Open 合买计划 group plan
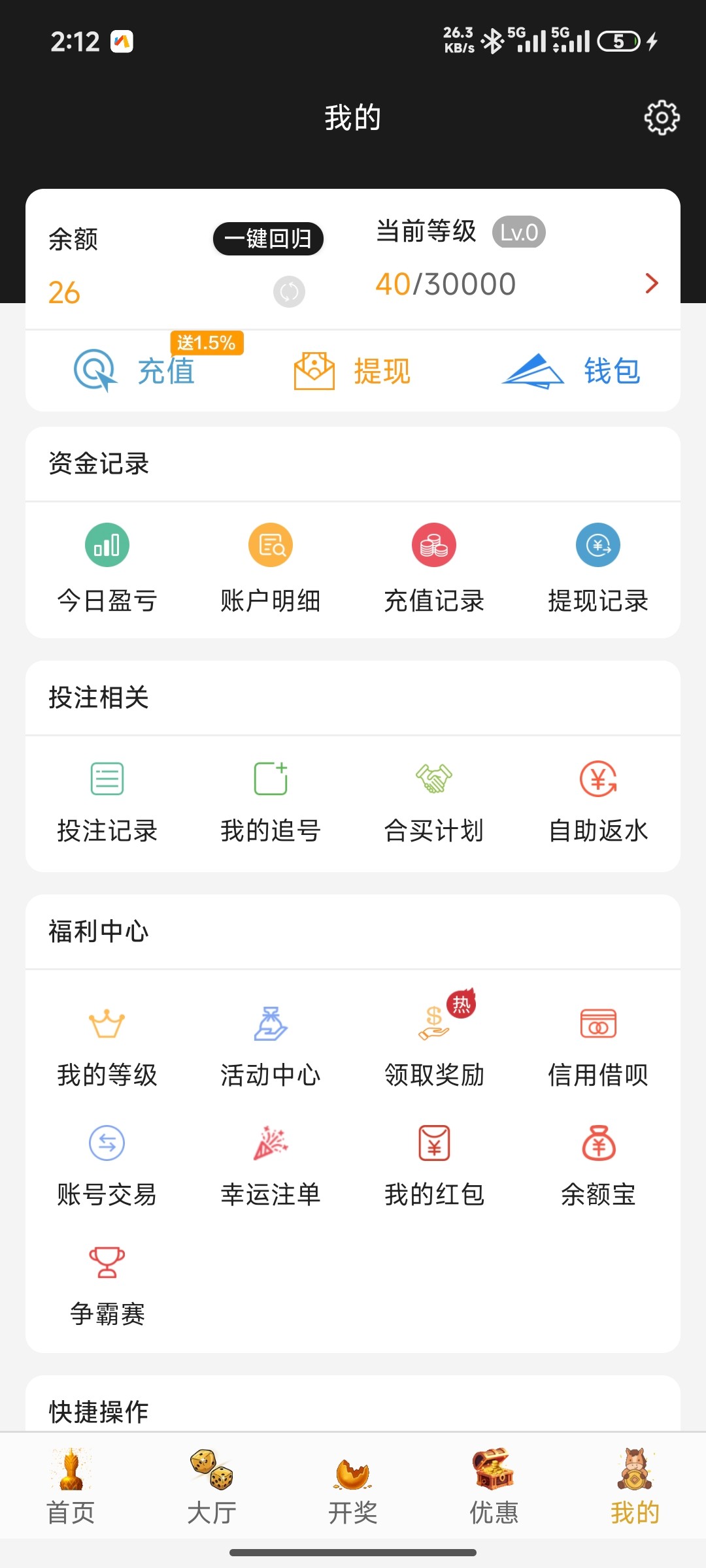This screenshot has height=1568, width=706. [434, 802]
